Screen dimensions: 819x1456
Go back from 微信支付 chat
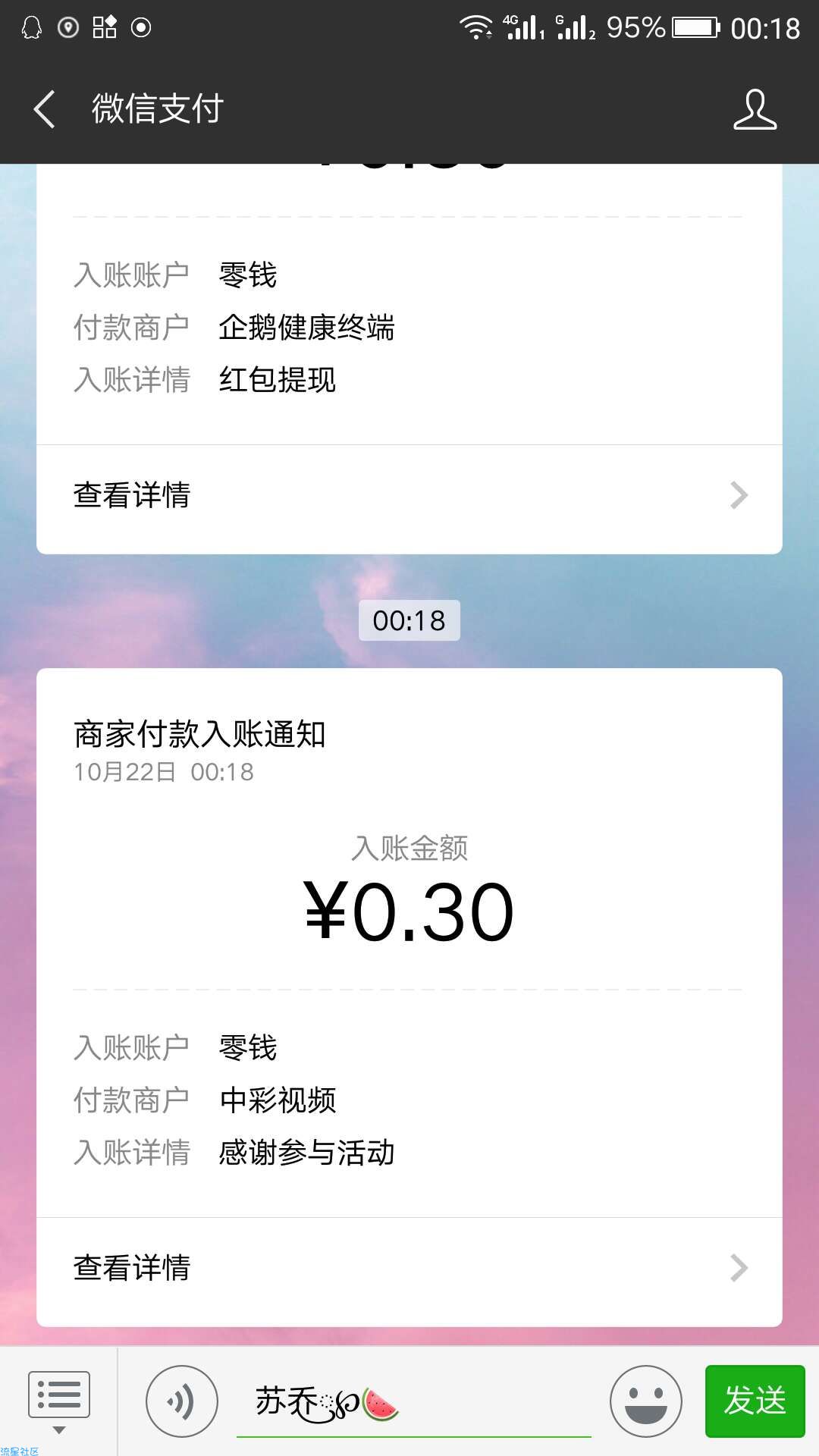[45, 109]
